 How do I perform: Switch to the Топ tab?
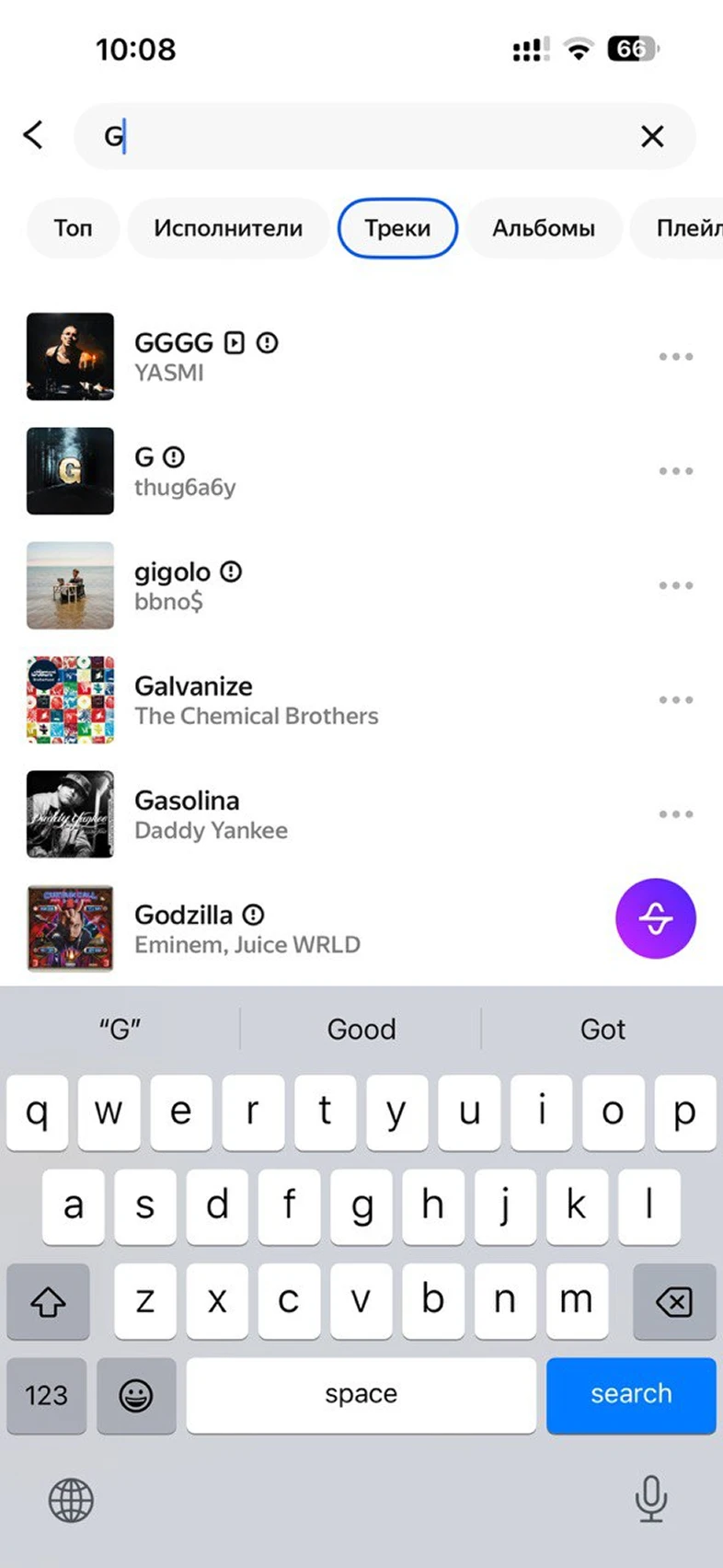click(73, 228)
